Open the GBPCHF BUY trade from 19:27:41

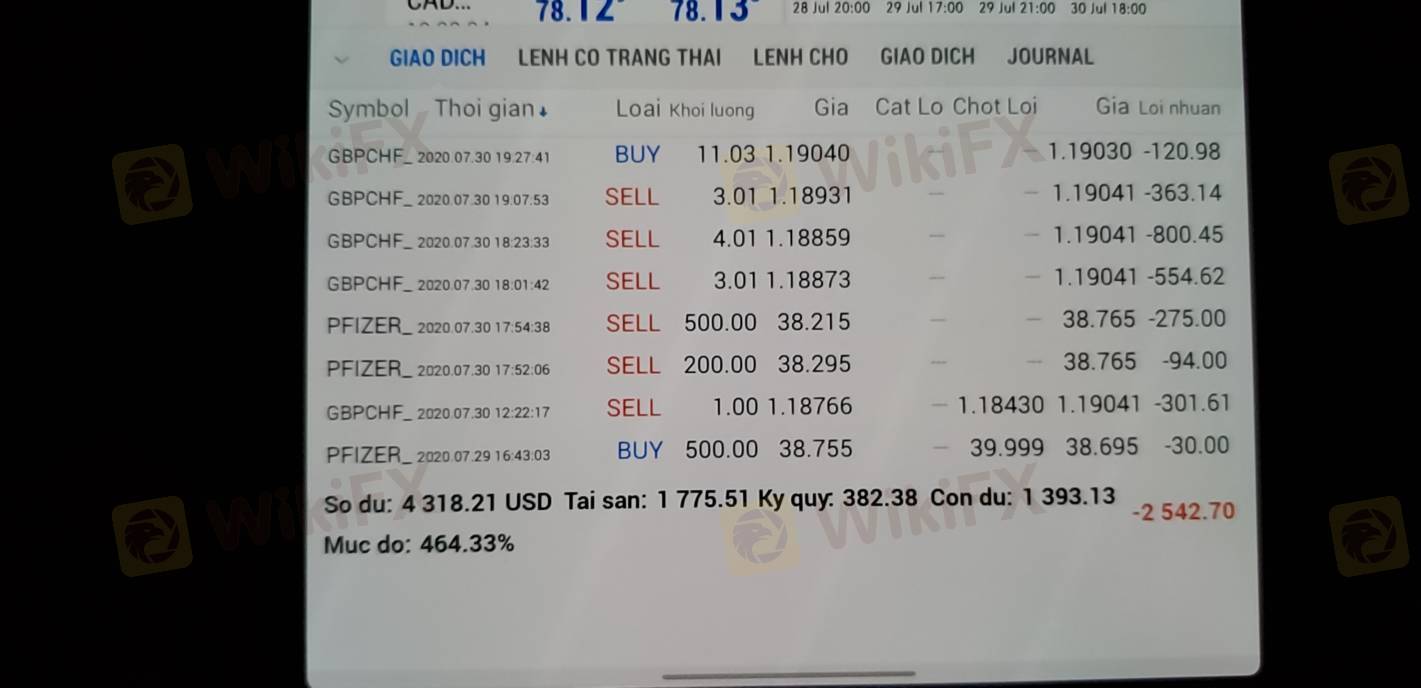pos(774,154)
